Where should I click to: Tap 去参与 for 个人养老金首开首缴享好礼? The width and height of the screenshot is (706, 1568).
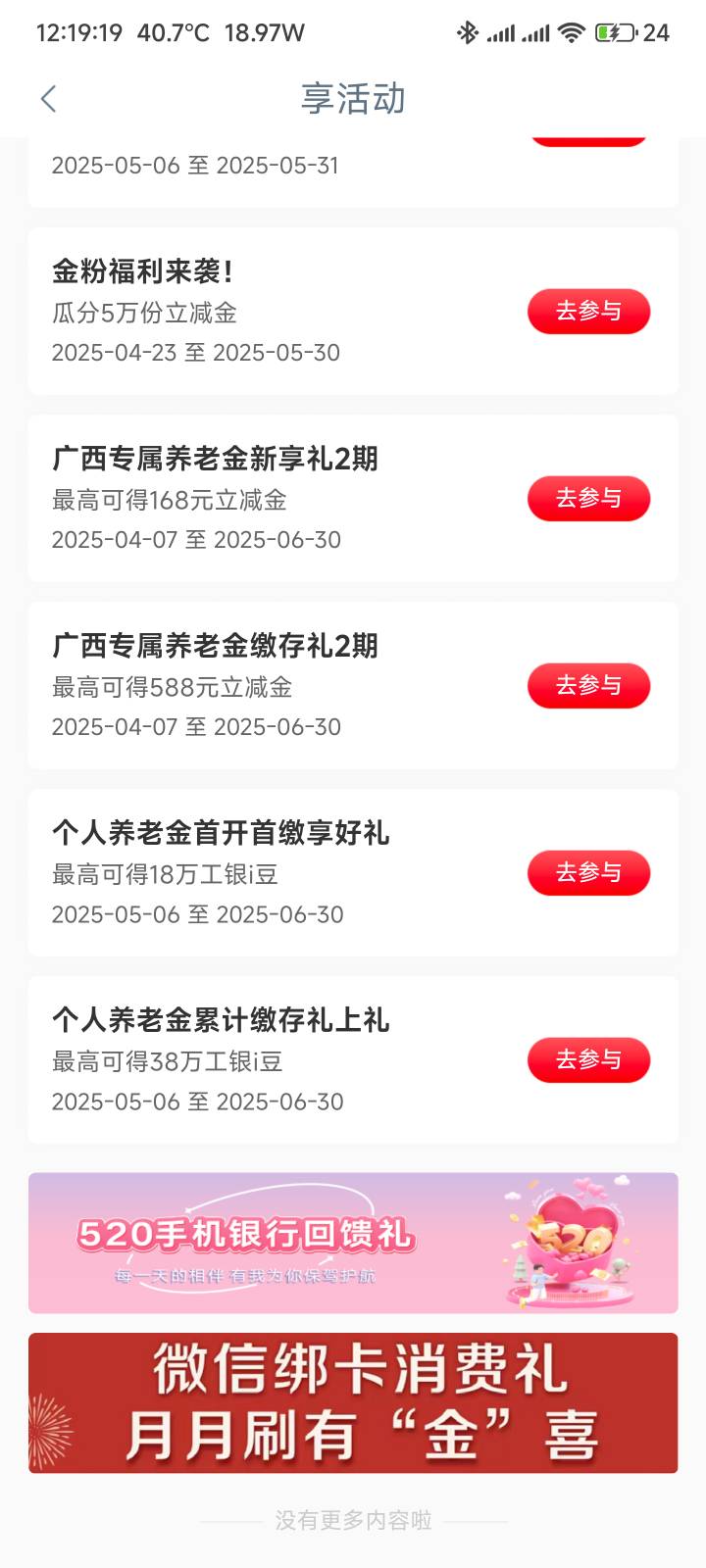588,873
